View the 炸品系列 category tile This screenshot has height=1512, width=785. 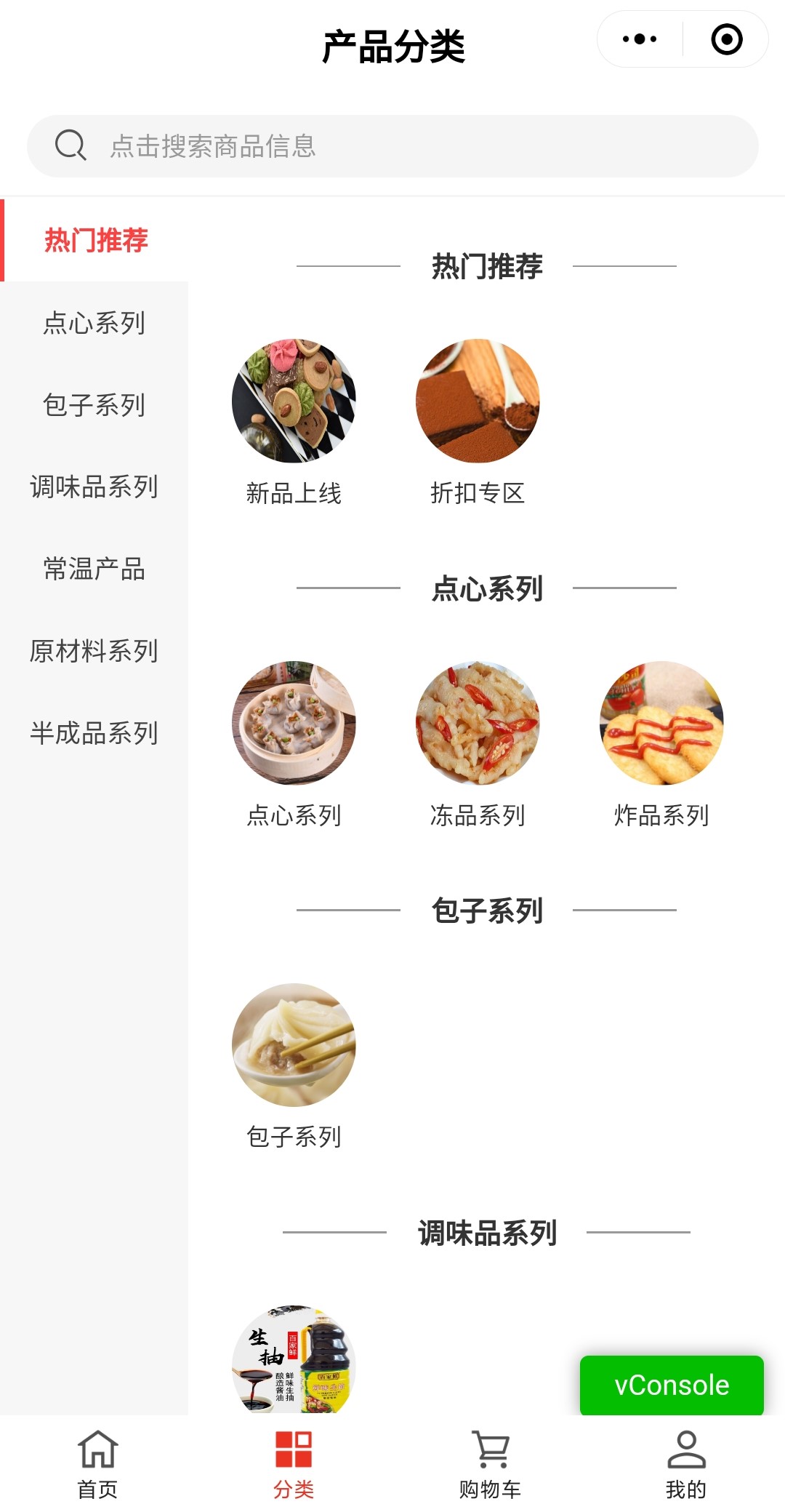pos(661,724)
